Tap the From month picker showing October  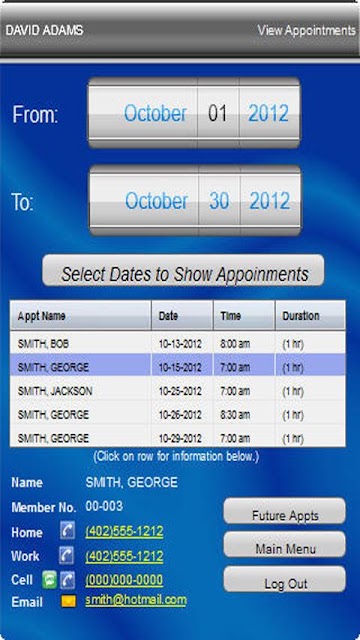coord(143,113)
